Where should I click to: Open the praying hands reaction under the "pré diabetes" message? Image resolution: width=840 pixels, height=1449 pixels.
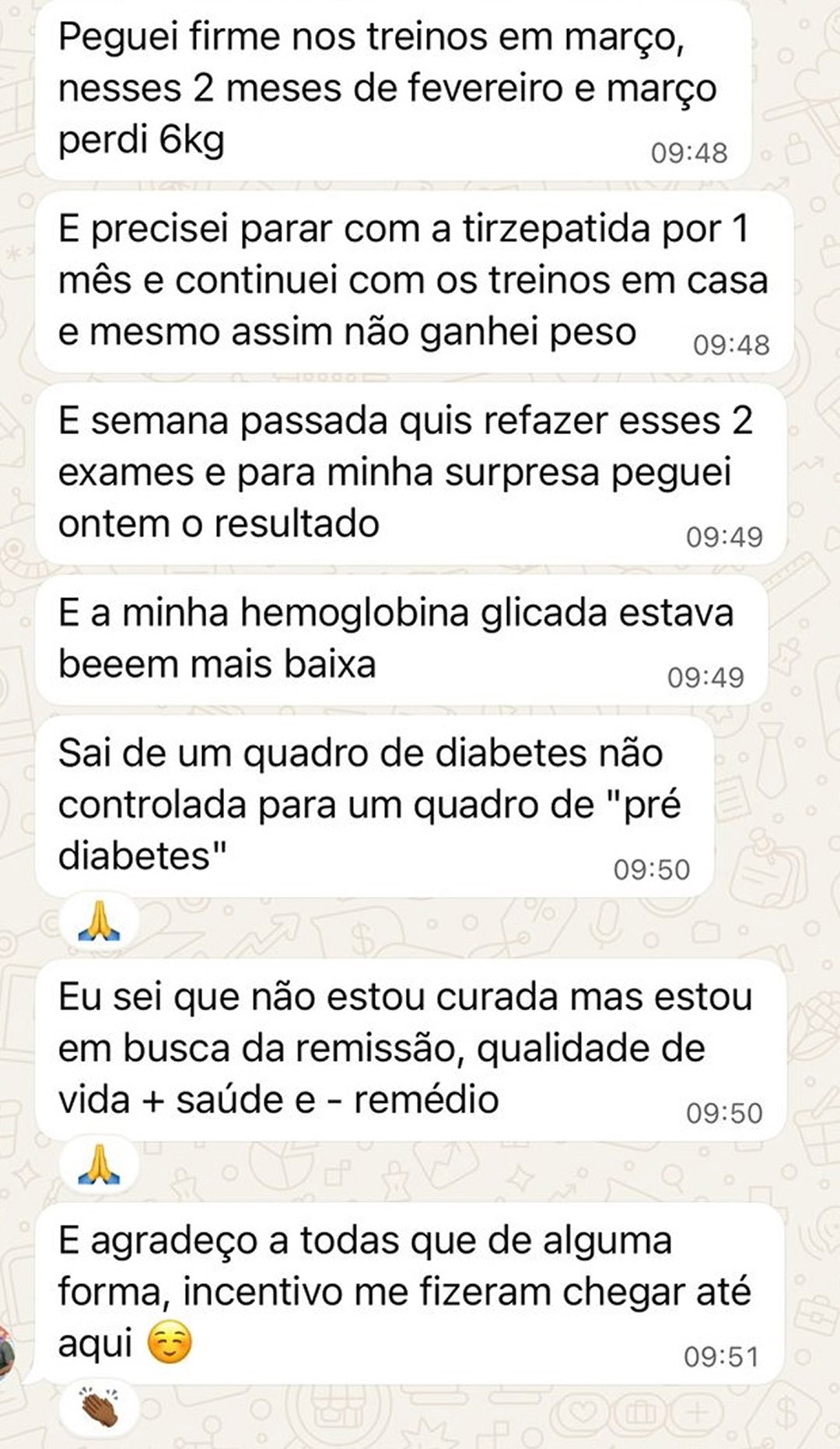(100, 922)
